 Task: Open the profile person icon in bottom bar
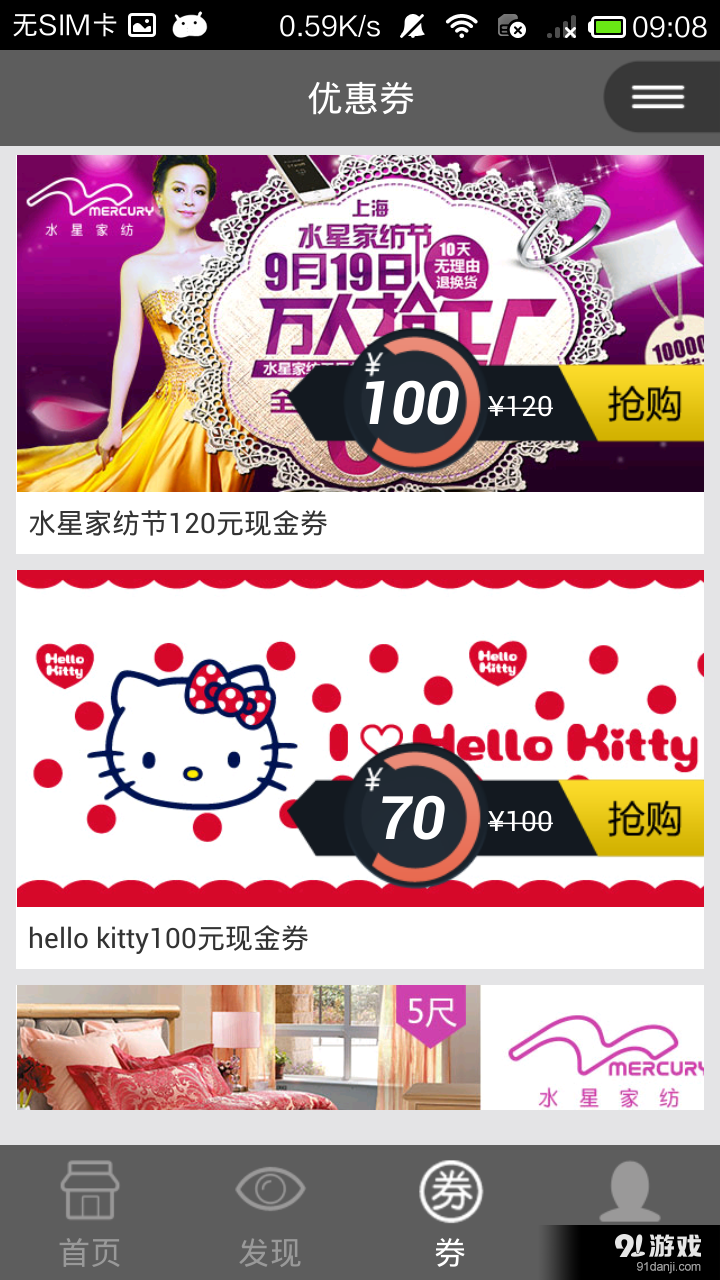[630, 1192]
